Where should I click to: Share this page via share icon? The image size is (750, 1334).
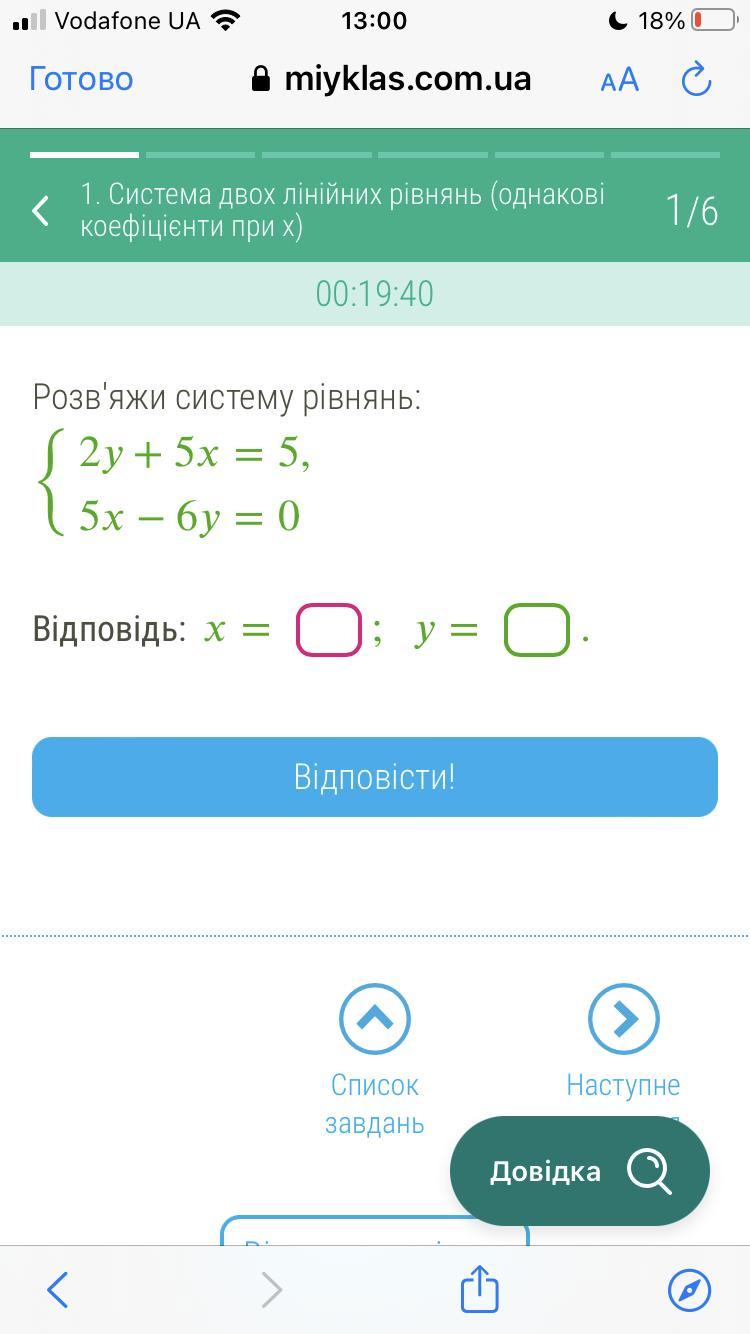(x=479, y=1289)
